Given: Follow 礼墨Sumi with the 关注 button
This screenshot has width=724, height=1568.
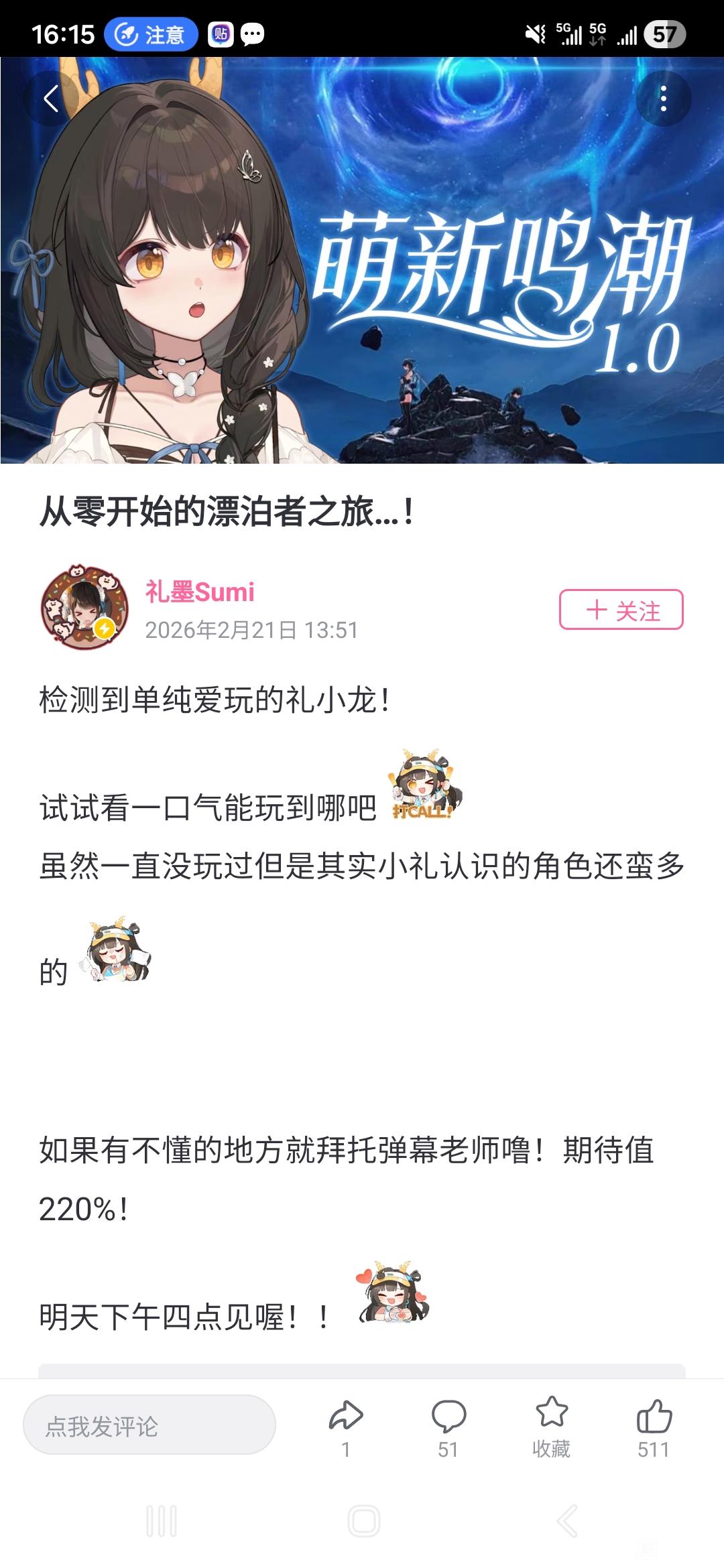Looking at the screenshot, I should pyautogui.click(x=621, y=610).
